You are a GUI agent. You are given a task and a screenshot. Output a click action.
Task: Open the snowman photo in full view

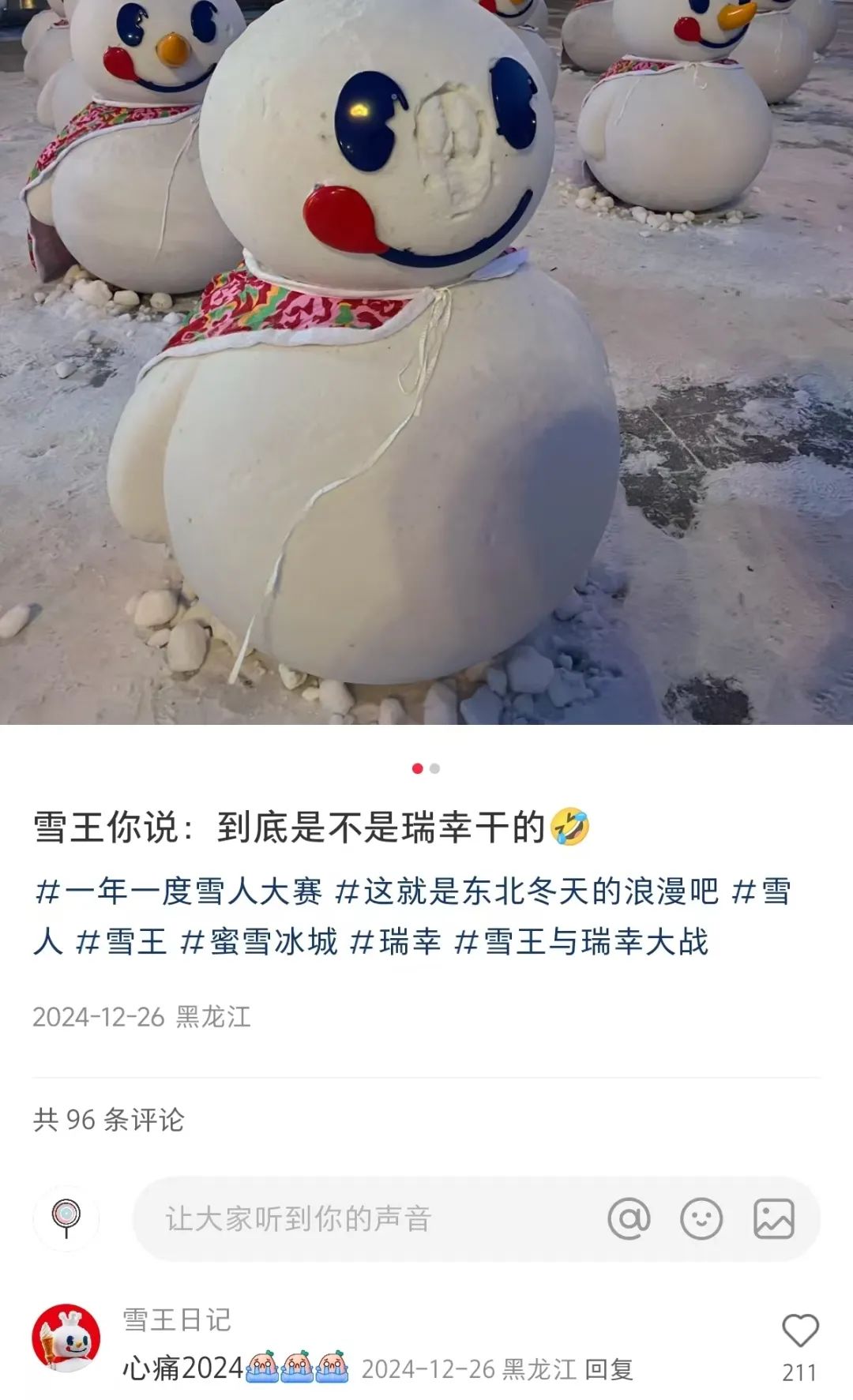[426, 362]
